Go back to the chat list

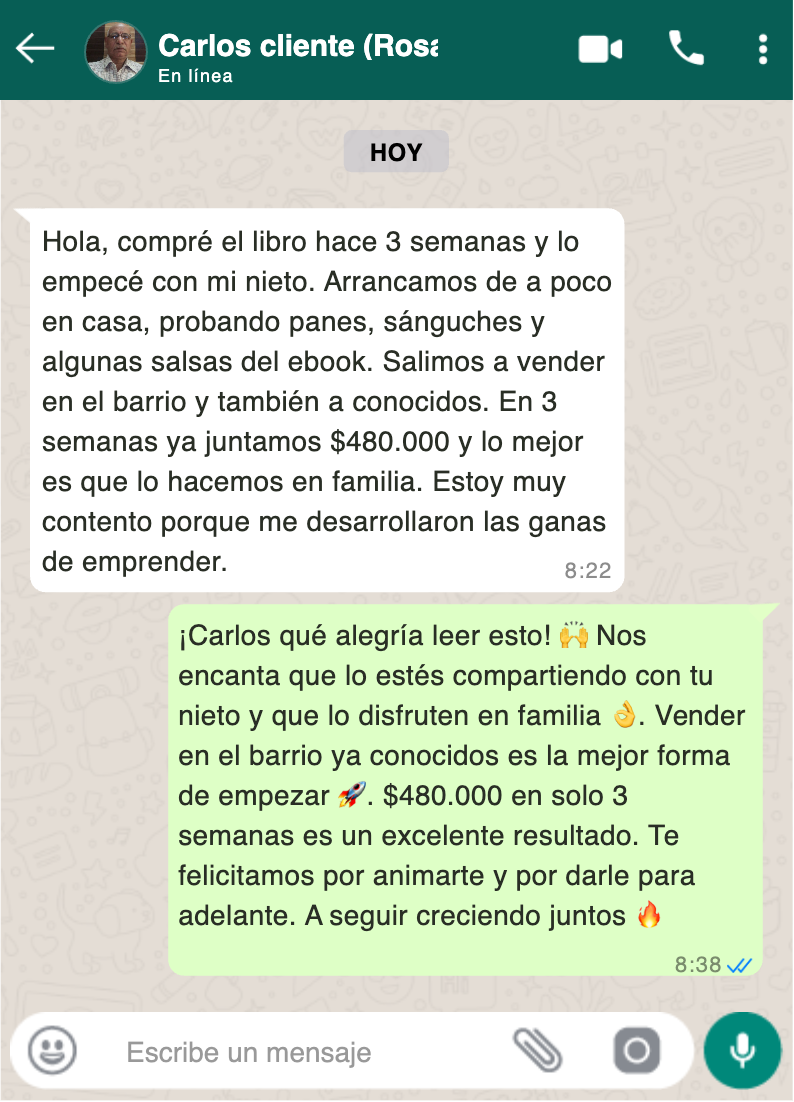35,49
